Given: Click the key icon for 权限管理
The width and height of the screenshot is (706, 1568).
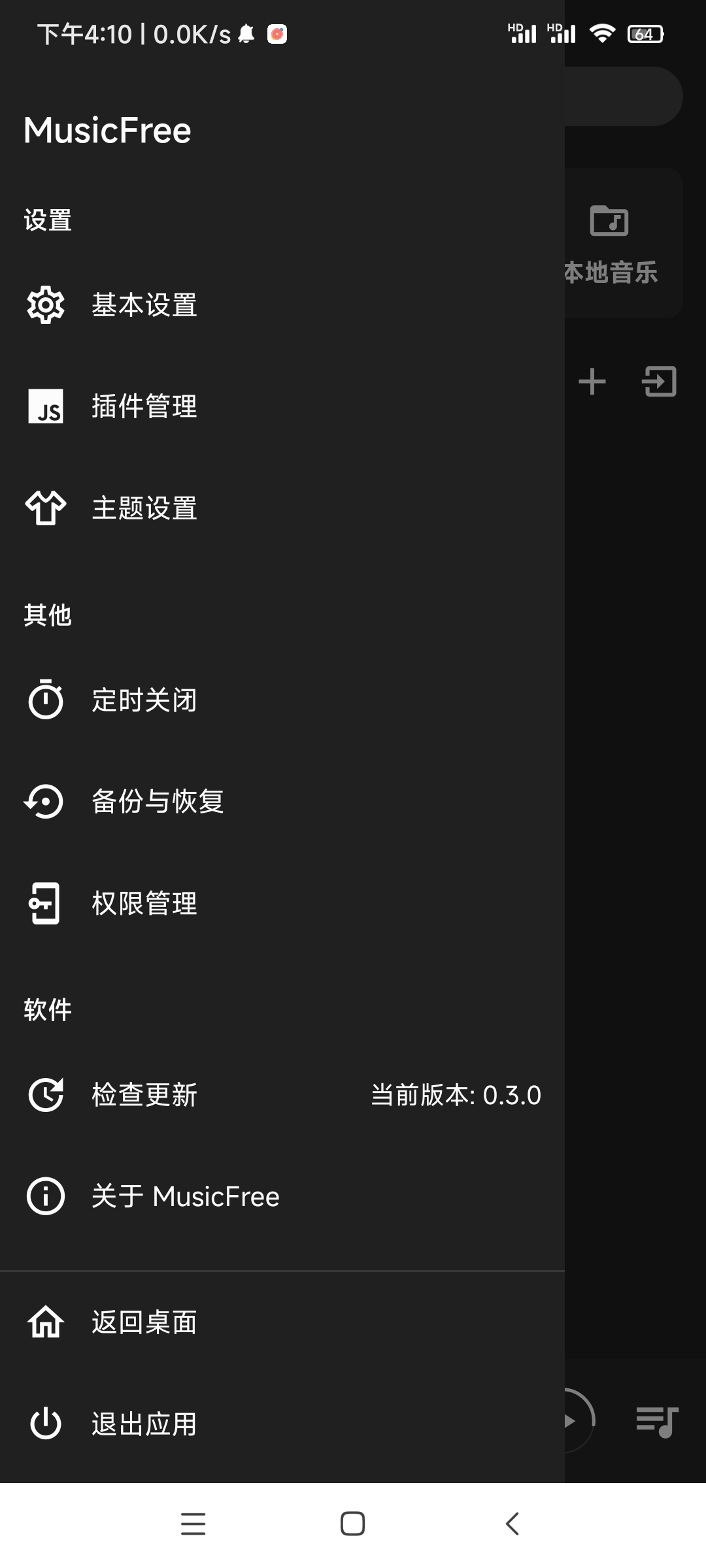Looking at the screenshot, I should 46,904.
